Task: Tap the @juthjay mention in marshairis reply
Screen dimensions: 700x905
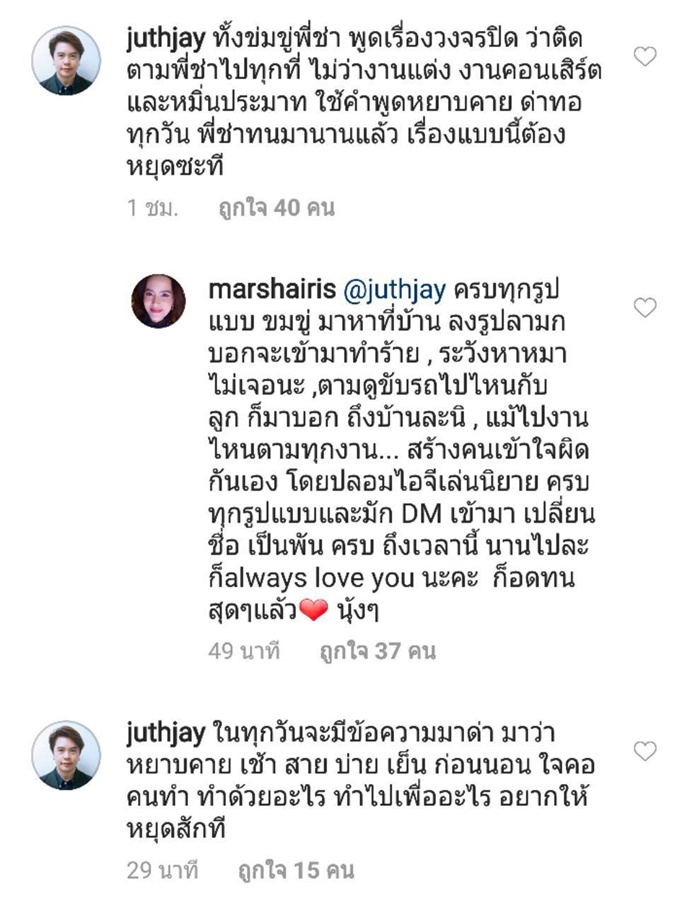Action: (387, 289)
